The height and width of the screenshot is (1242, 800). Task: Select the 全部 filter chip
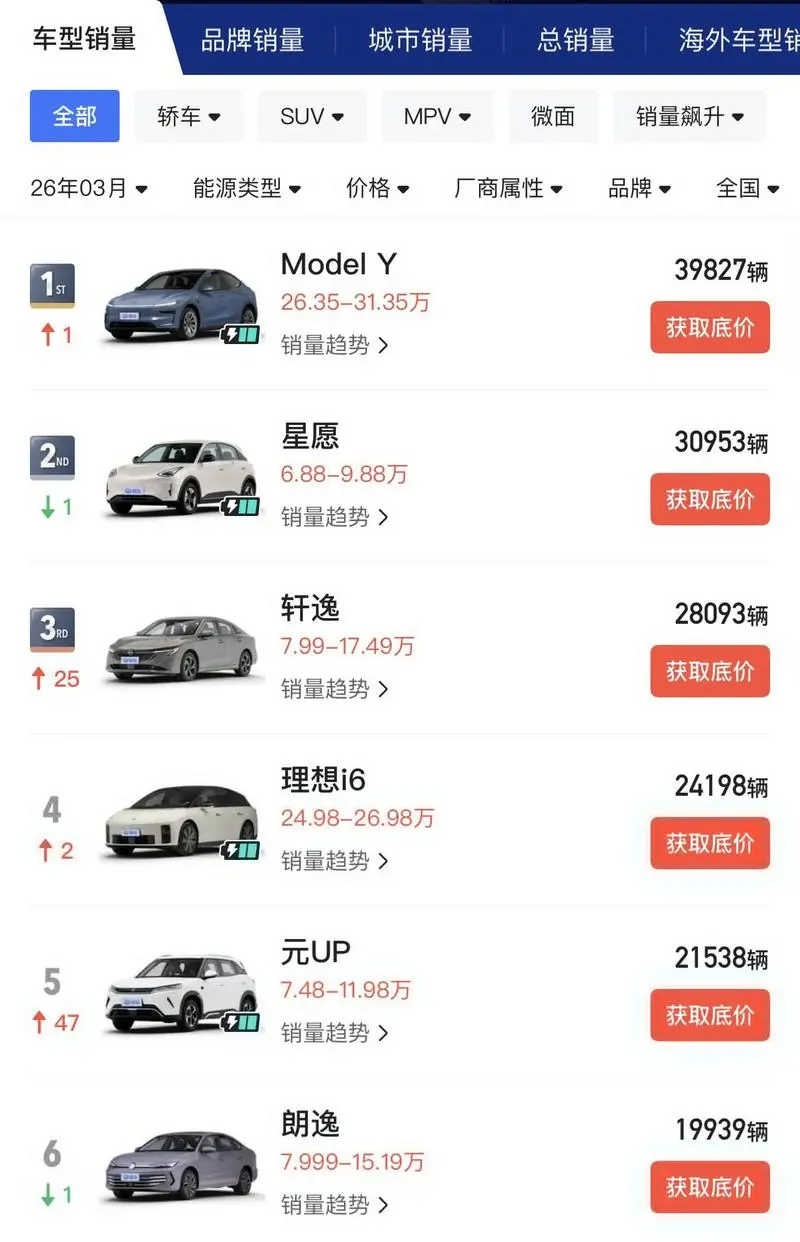click(75, 116)
